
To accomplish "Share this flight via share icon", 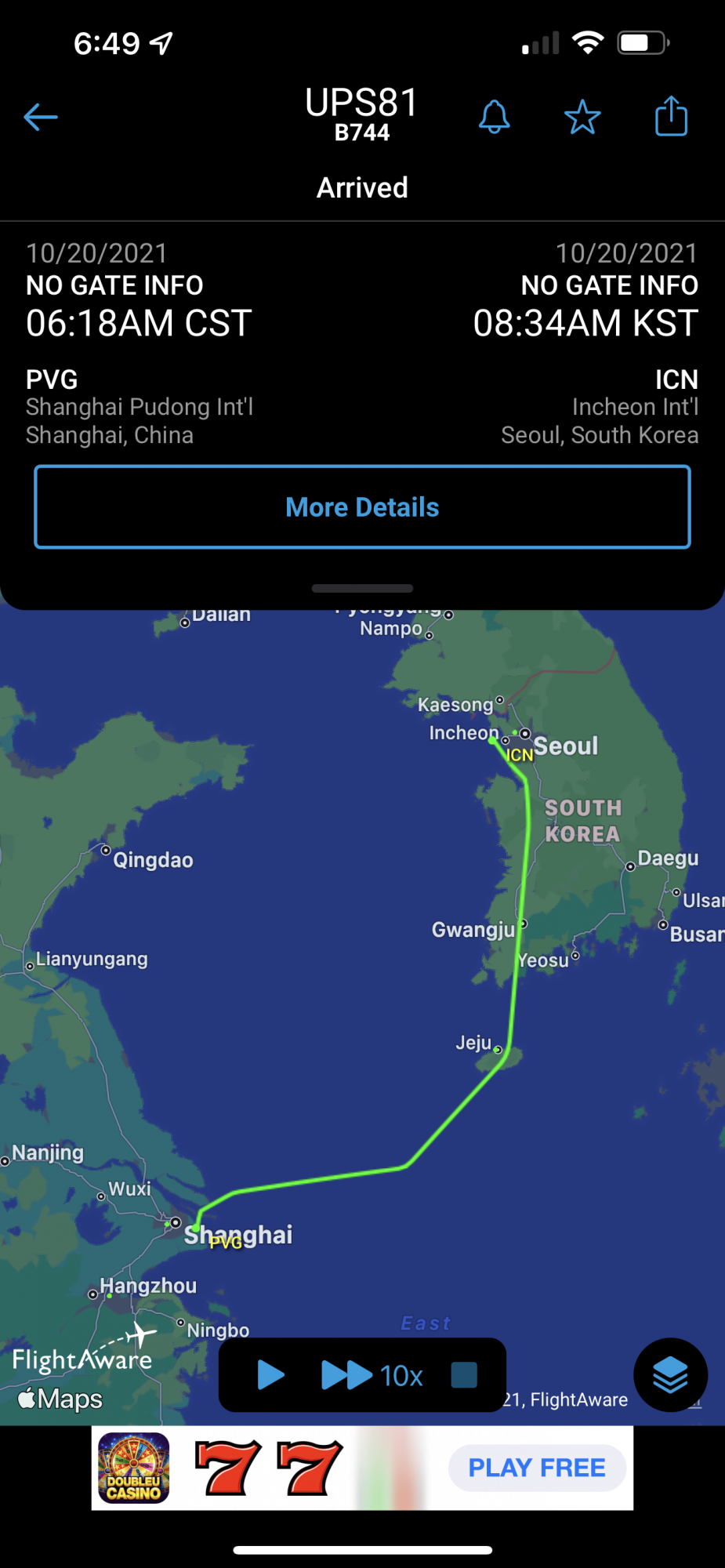I will [671, 117].
